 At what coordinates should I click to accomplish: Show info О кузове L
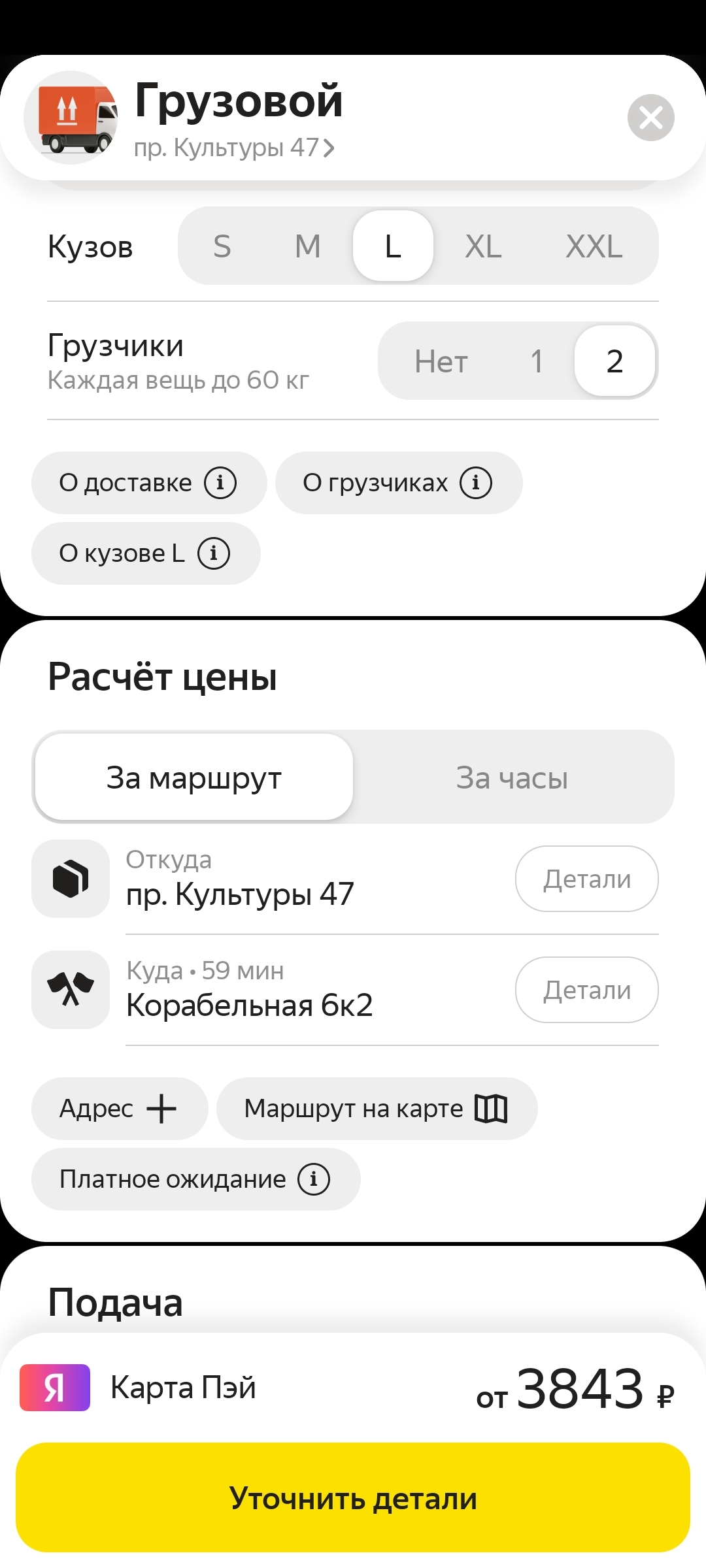coord(145,553)
